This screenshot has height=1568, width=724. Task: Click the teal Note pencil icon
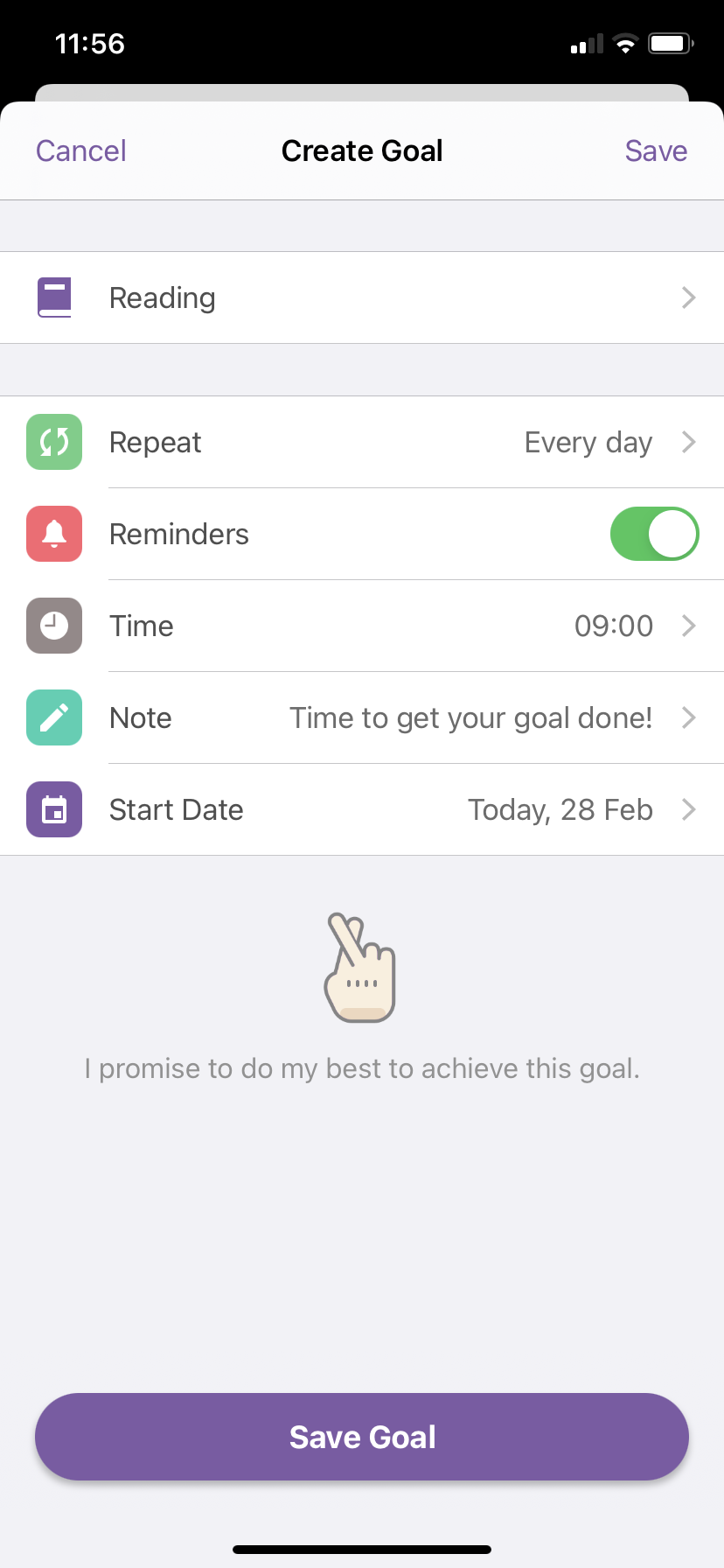click(x=54, y=717)
